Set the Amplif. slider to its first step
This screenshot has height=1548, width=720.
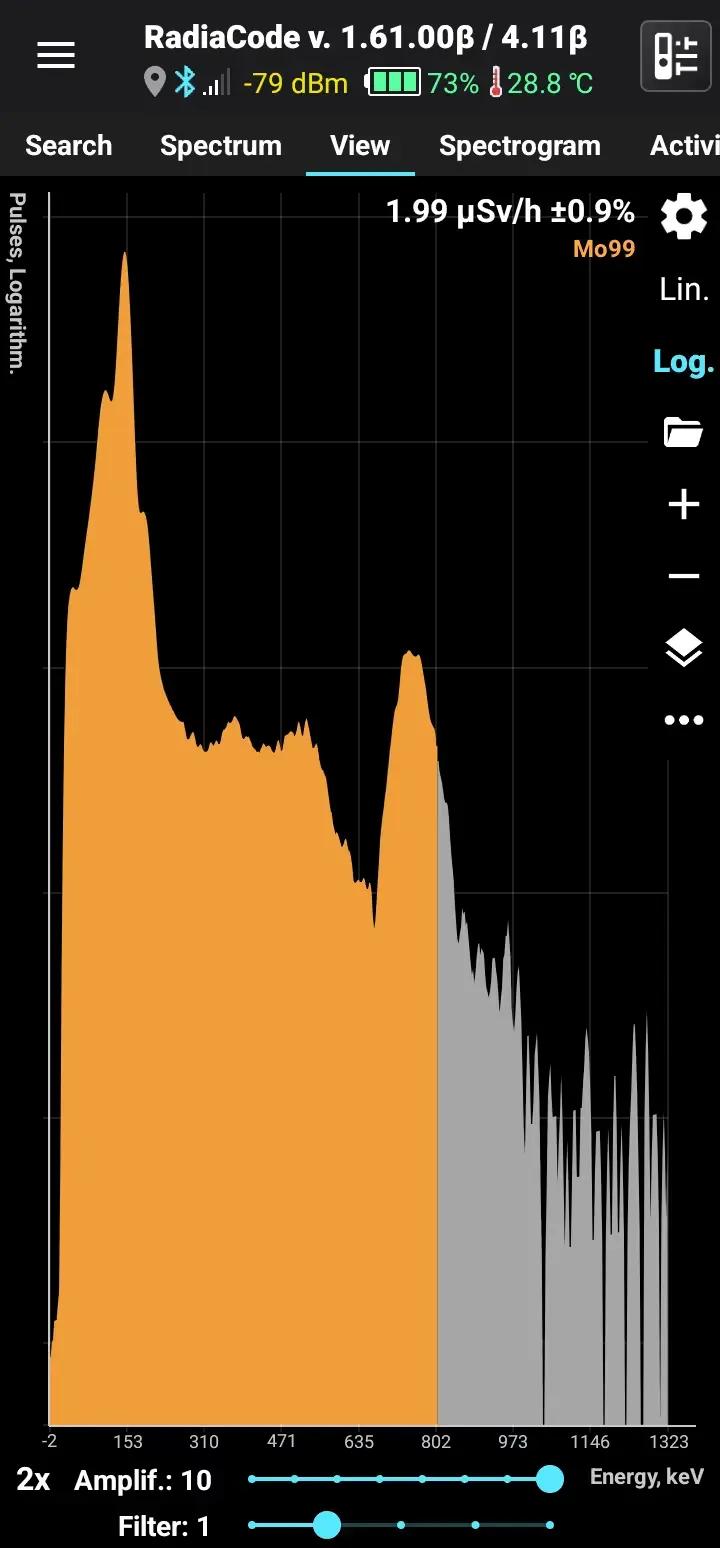pos(252,1479)
